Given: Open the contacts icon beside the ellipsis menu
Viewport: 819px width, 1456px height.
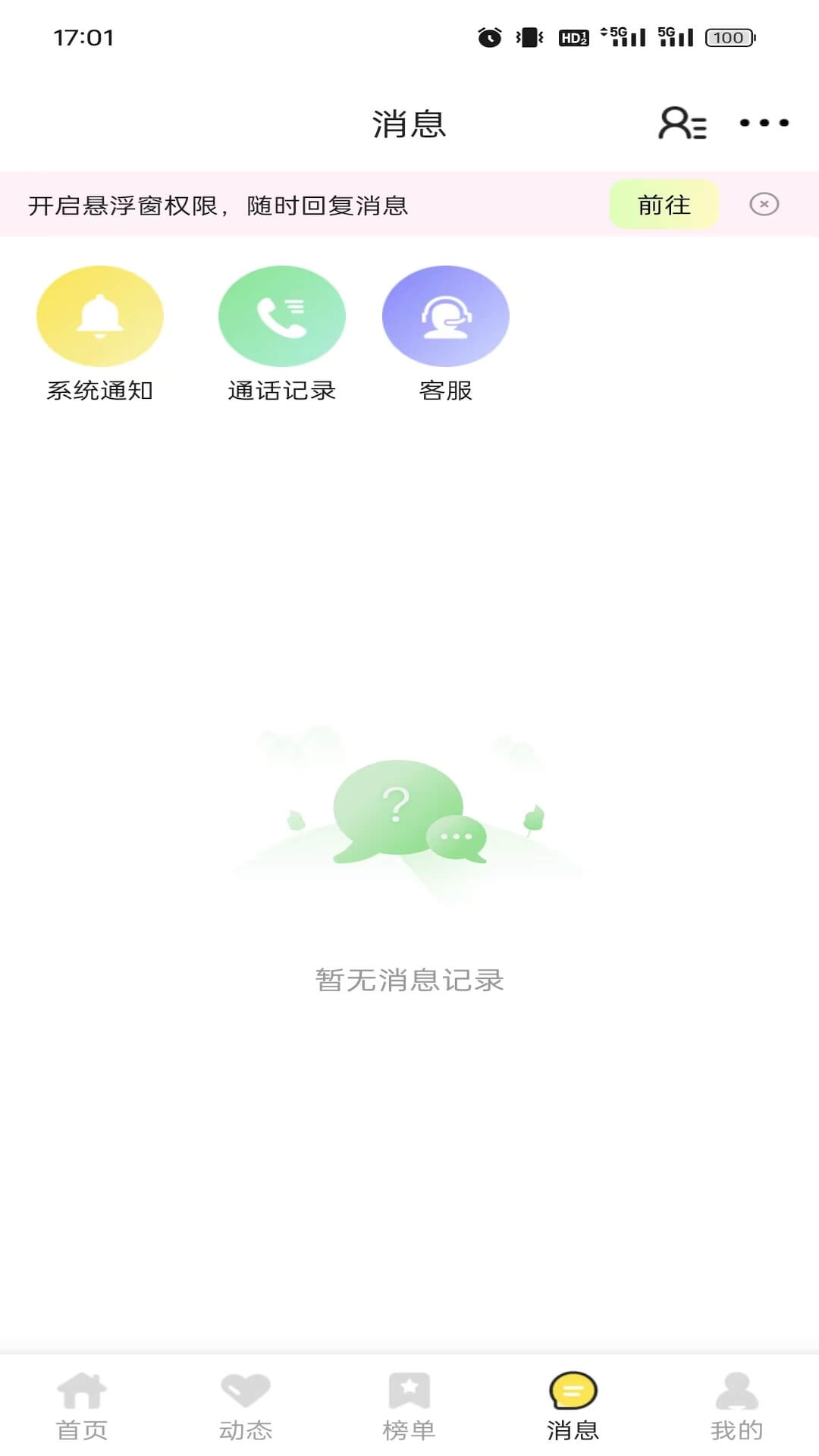Looking at the screenshot, I should click(x=681, y=124).
